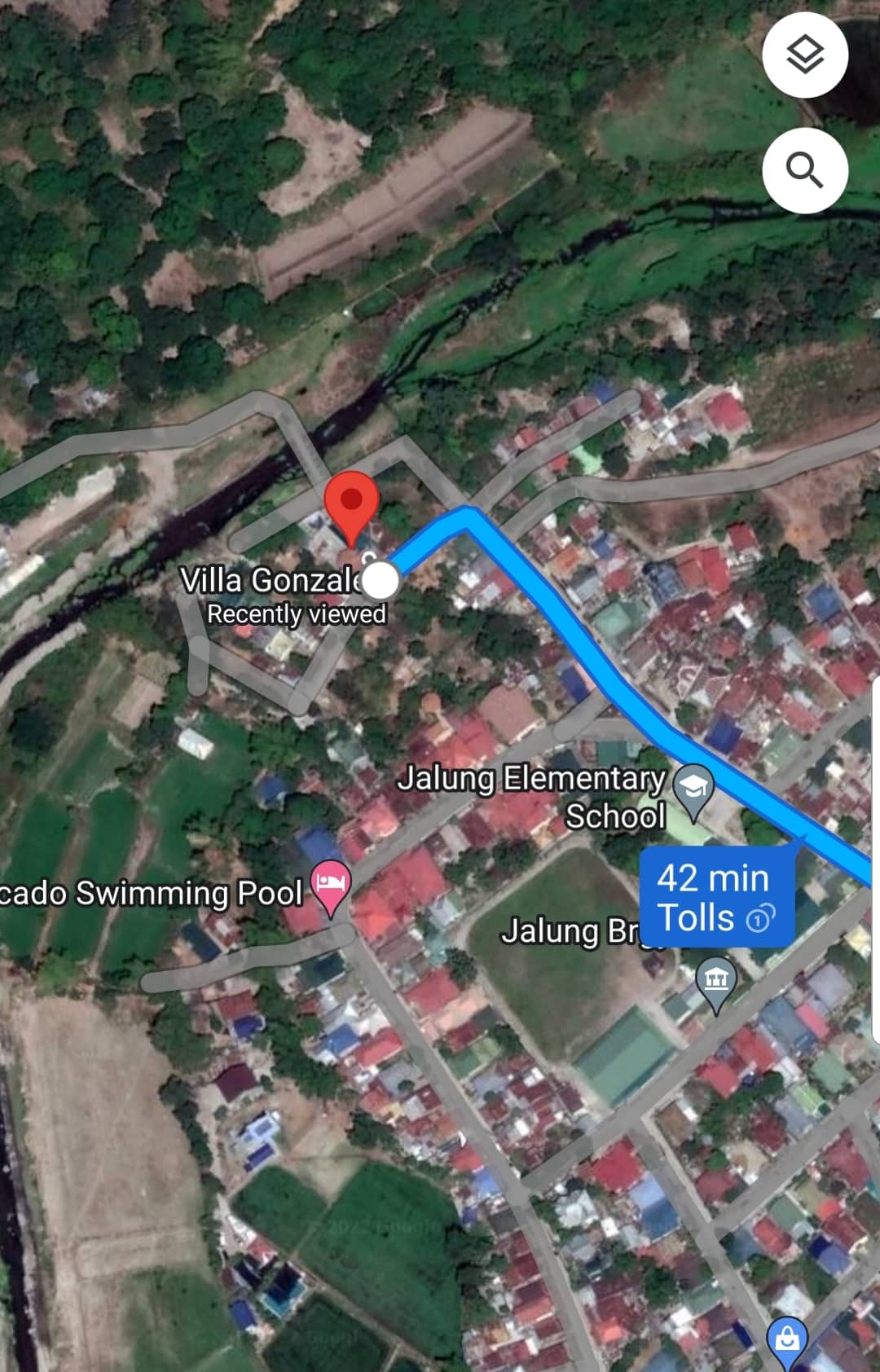Open the Jalung Brgy hall marker
The height and width of the screenshot is (1372, 880).
pyautogui.click(x=716, y=980)
